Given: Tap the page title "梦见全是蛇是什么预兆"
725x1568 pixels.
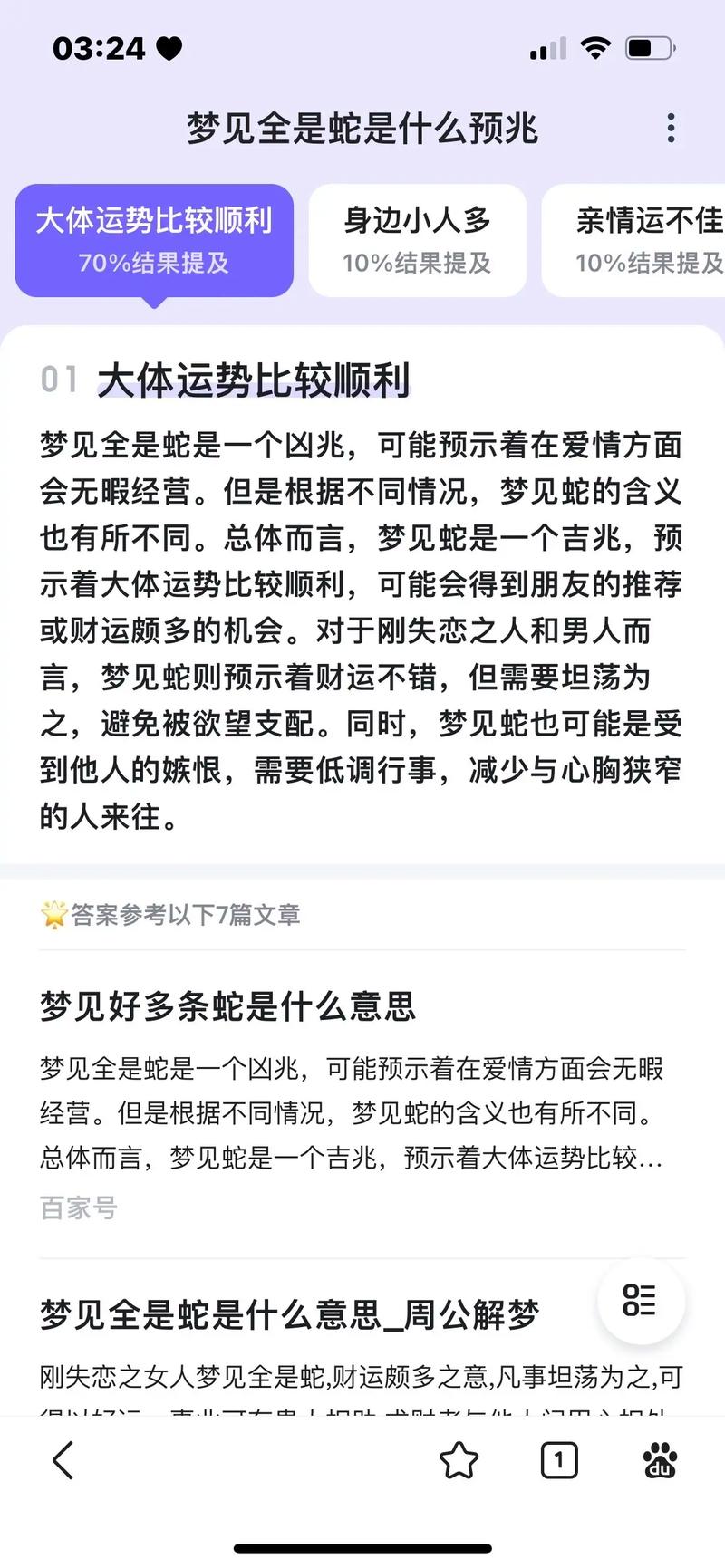Looking at the screenshot, I should click(x=362, y=129).
